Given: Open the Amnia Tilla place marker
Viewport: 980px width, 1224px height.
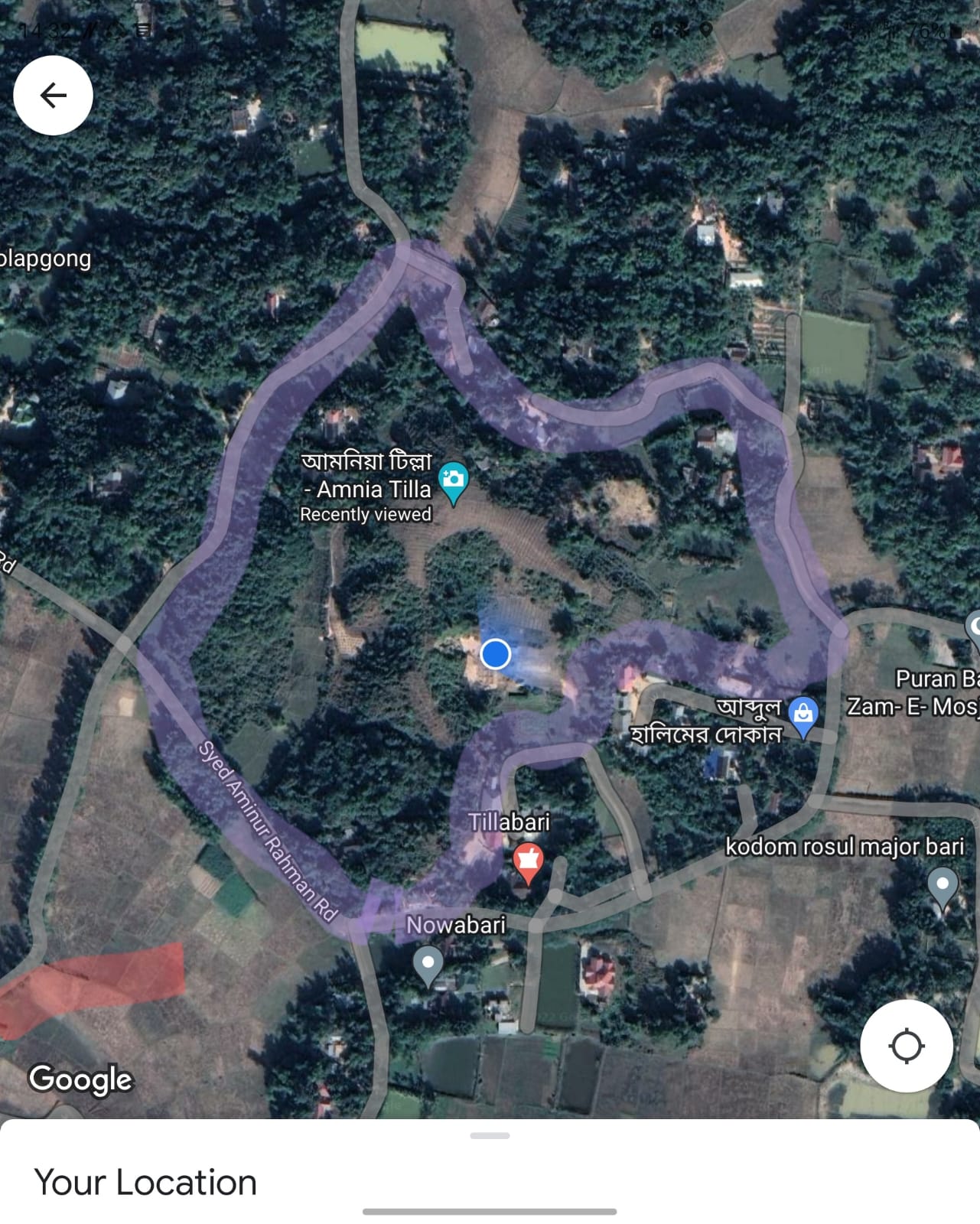Looking at the screenshot, I should coord(453,482).
